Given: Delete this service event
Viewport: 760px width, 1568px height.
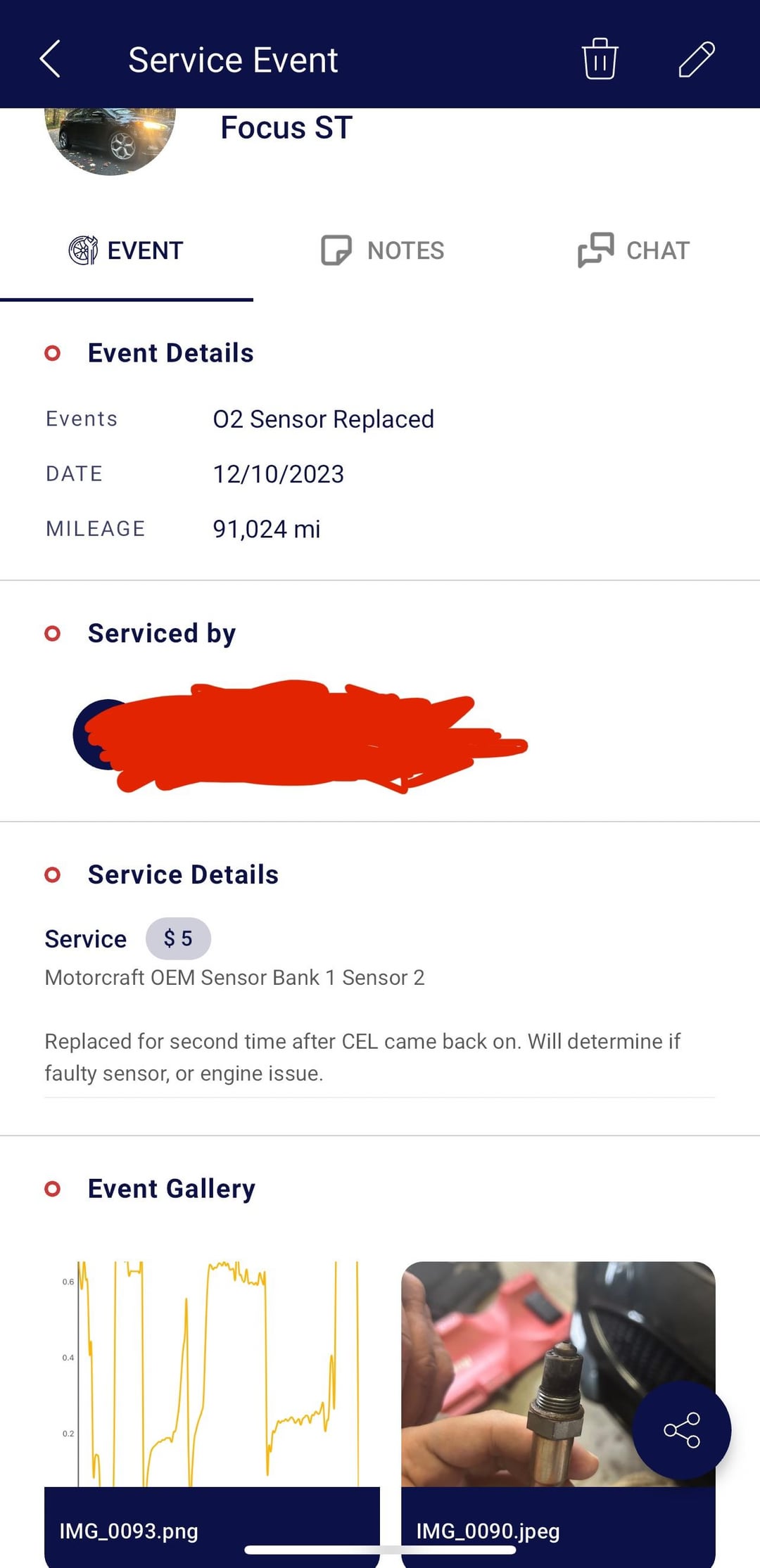Looking at the screenshot, I should tap(600, 59).
